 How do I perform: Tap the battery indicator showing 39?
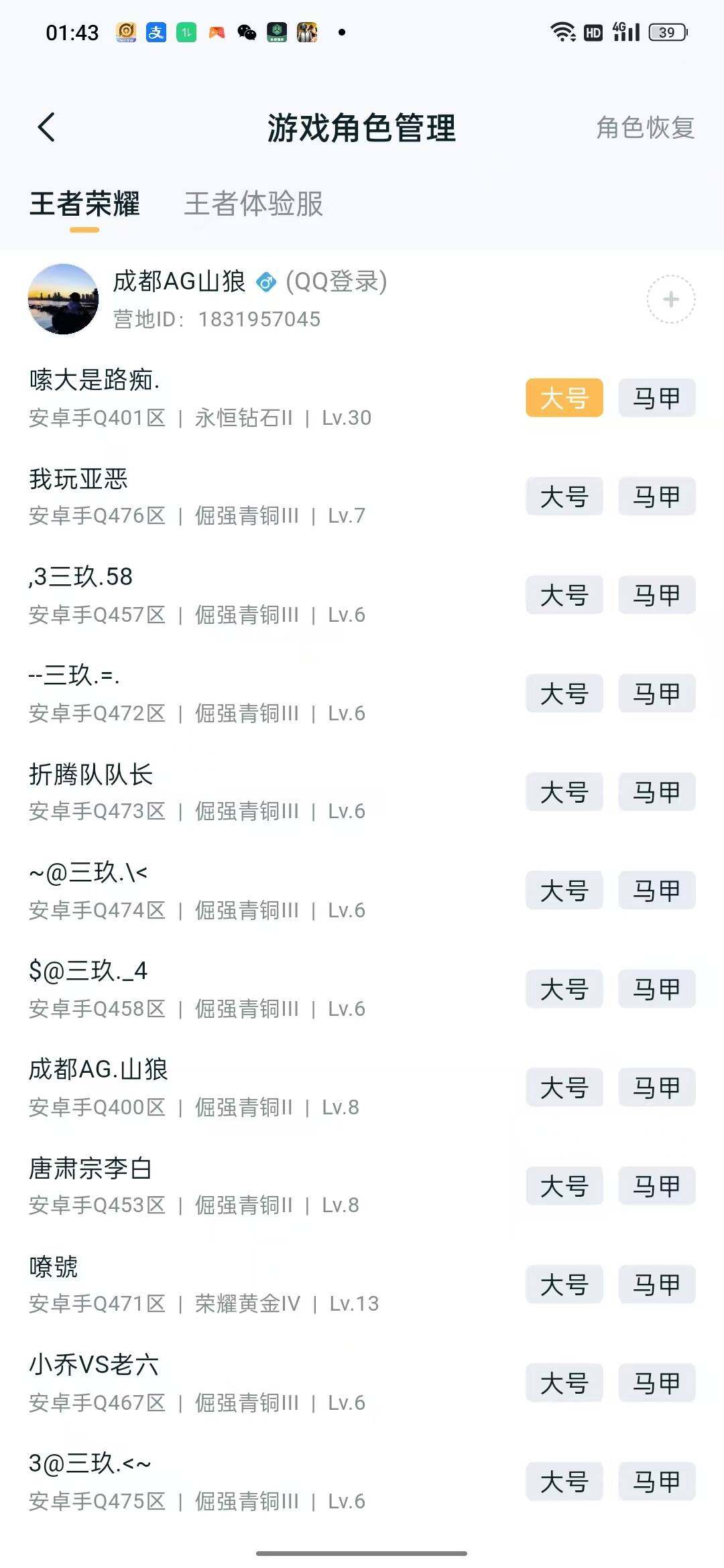coord(666,31)
